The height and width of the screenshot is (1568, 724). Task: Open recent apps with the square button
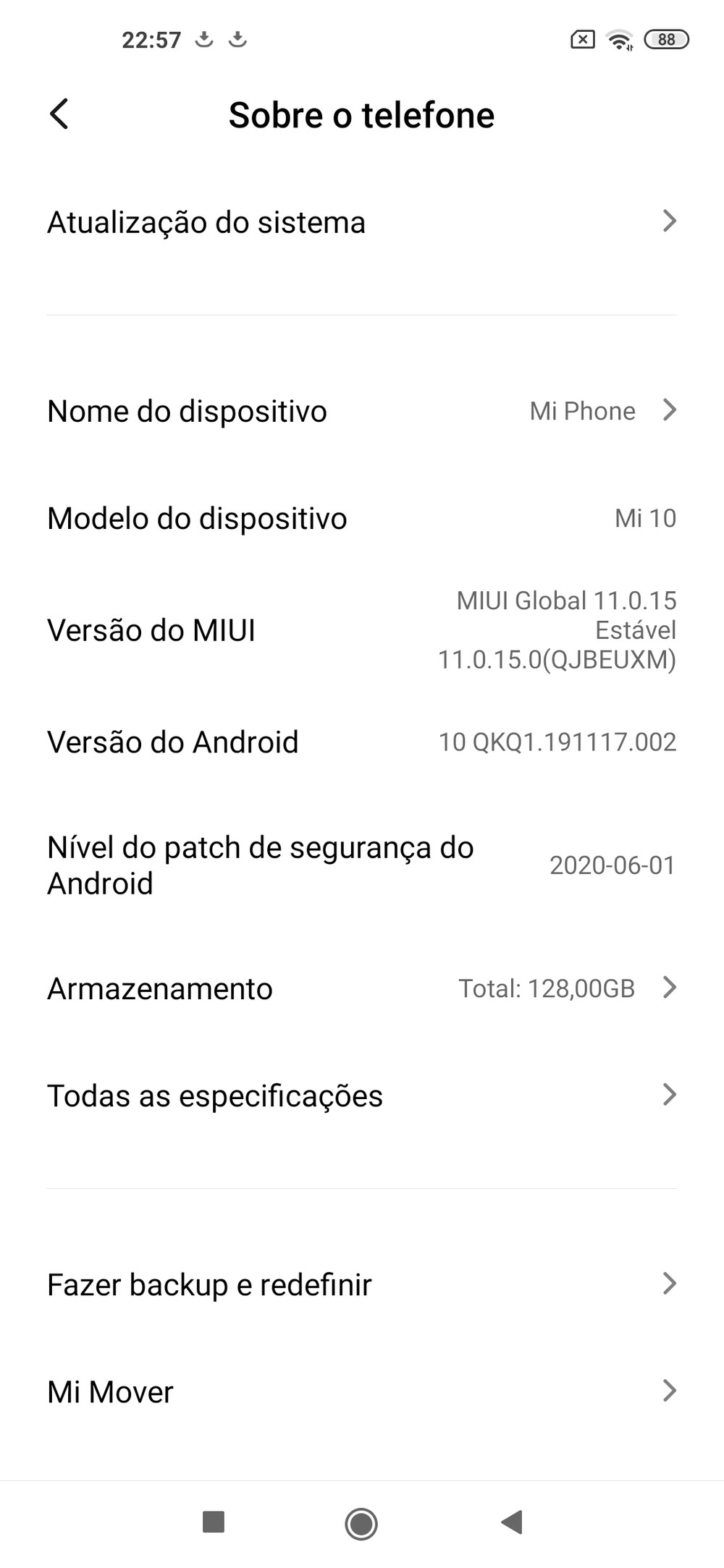tap(213, 1522)
